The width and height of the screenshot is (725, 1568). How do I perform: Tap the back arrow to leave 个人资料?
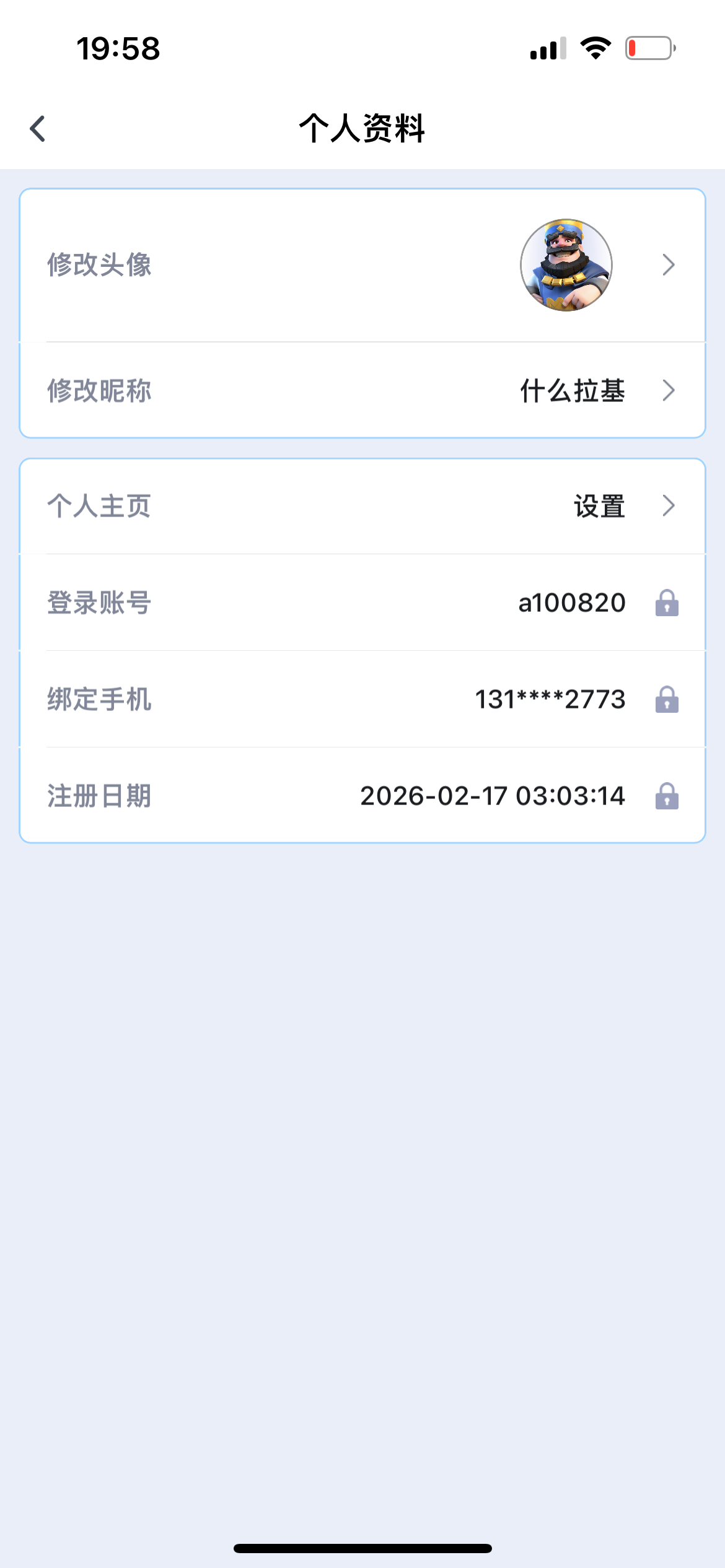(x=37, y=129)
